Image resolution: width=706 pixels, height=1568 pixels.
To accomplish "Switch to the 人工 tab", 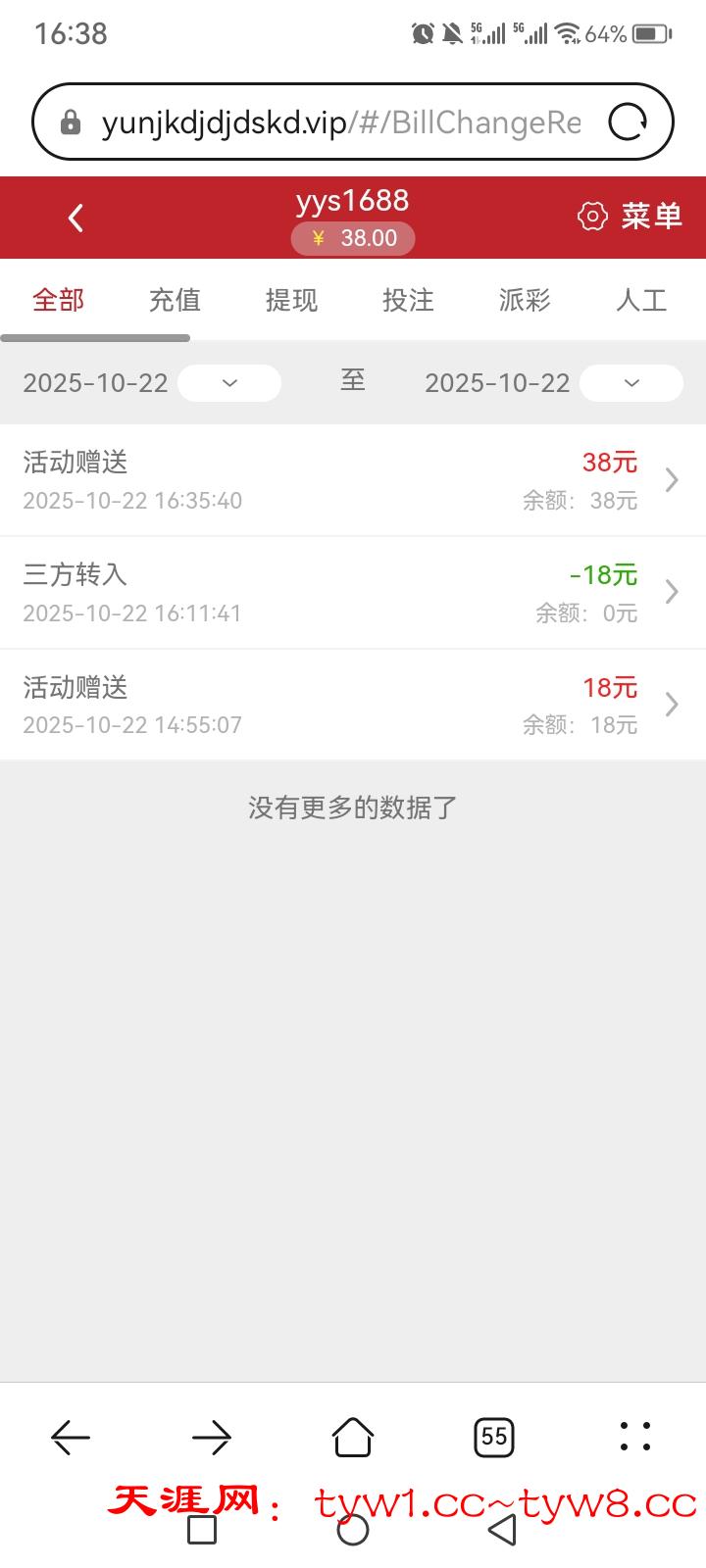I will tap(641, 300).
